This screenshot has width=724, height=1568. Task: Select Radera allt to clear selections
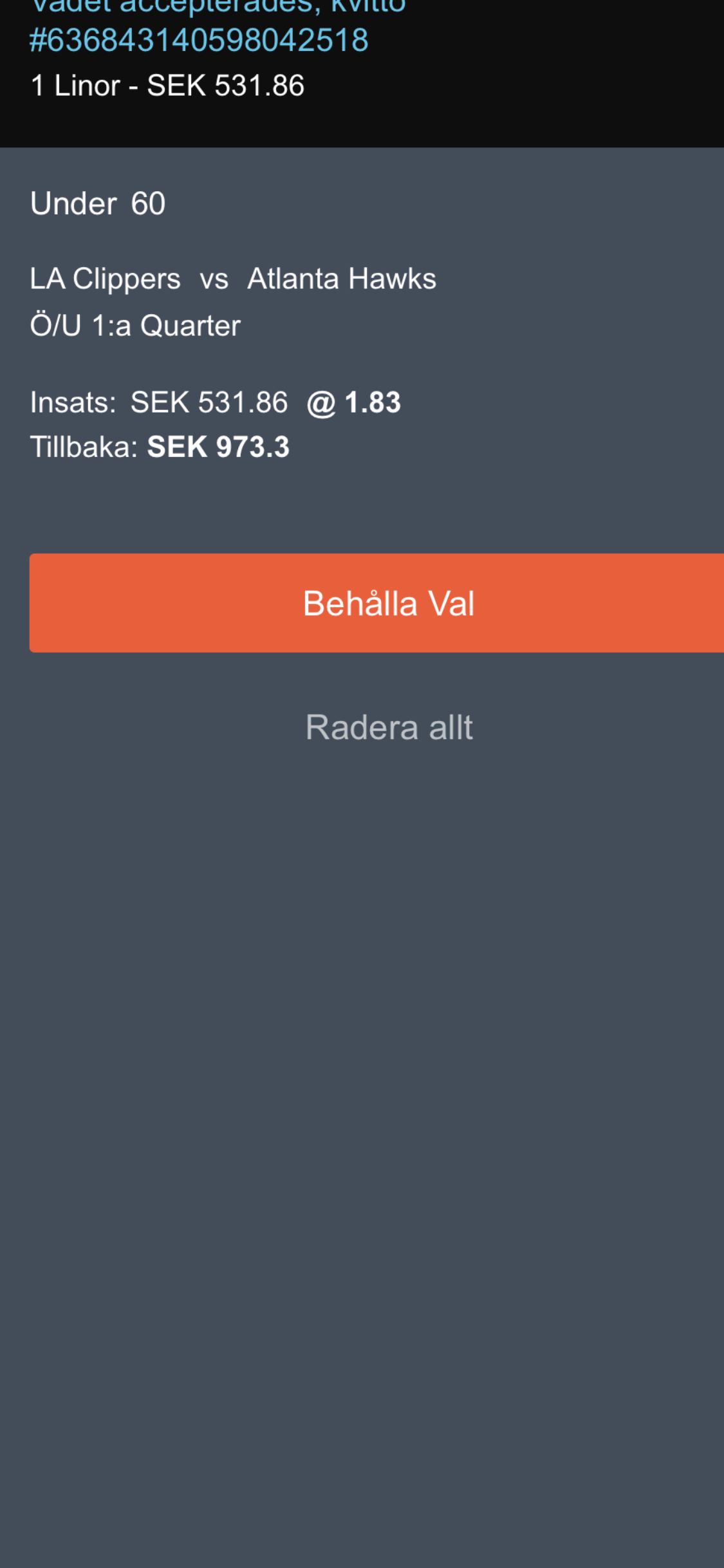click(389, 727)
